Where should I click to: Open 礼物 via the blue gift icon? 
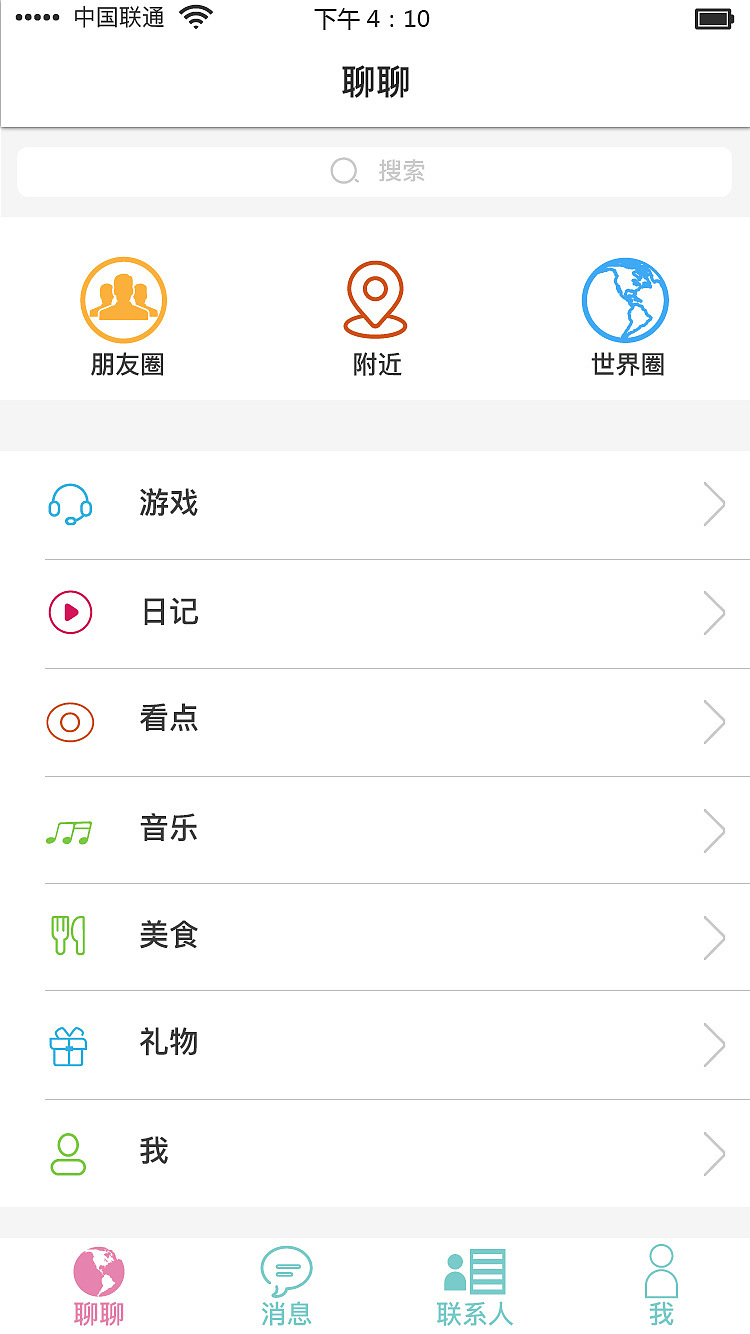point(69,1045)
